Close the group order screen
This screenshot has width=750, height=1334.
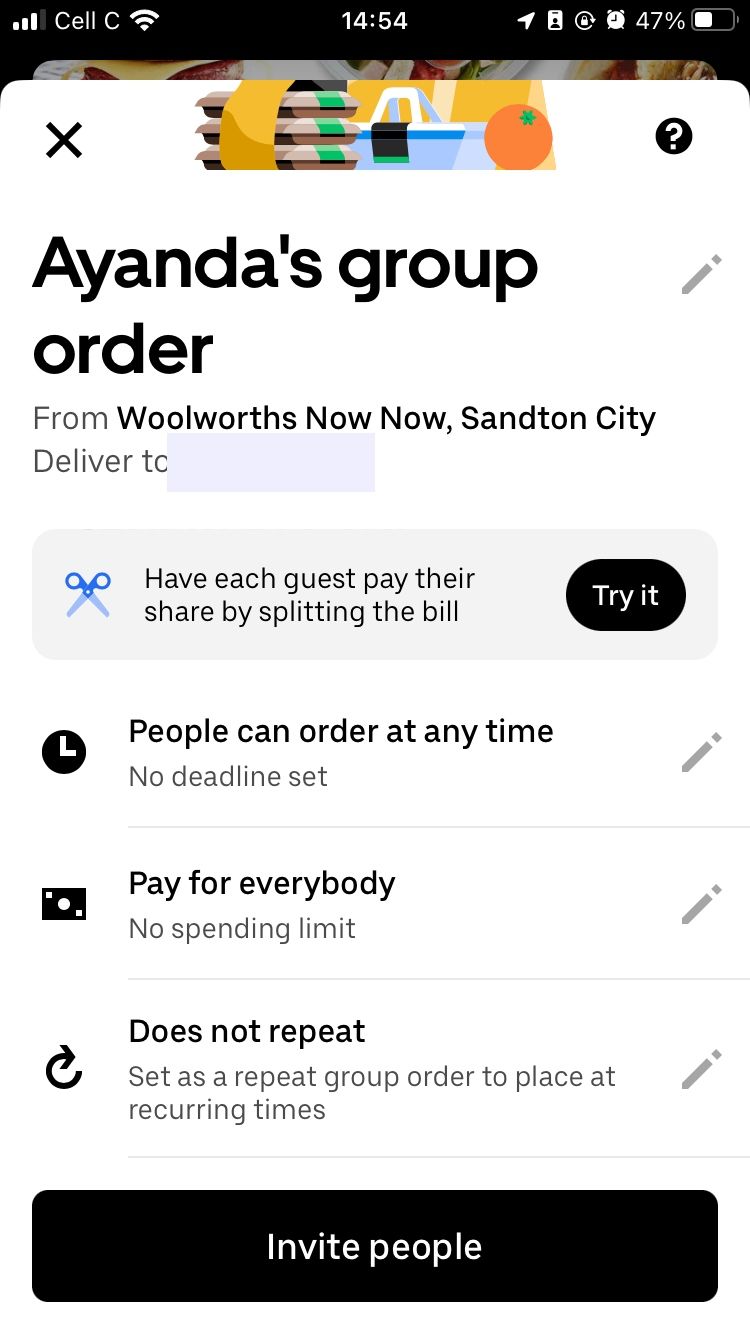click(64, 140)
